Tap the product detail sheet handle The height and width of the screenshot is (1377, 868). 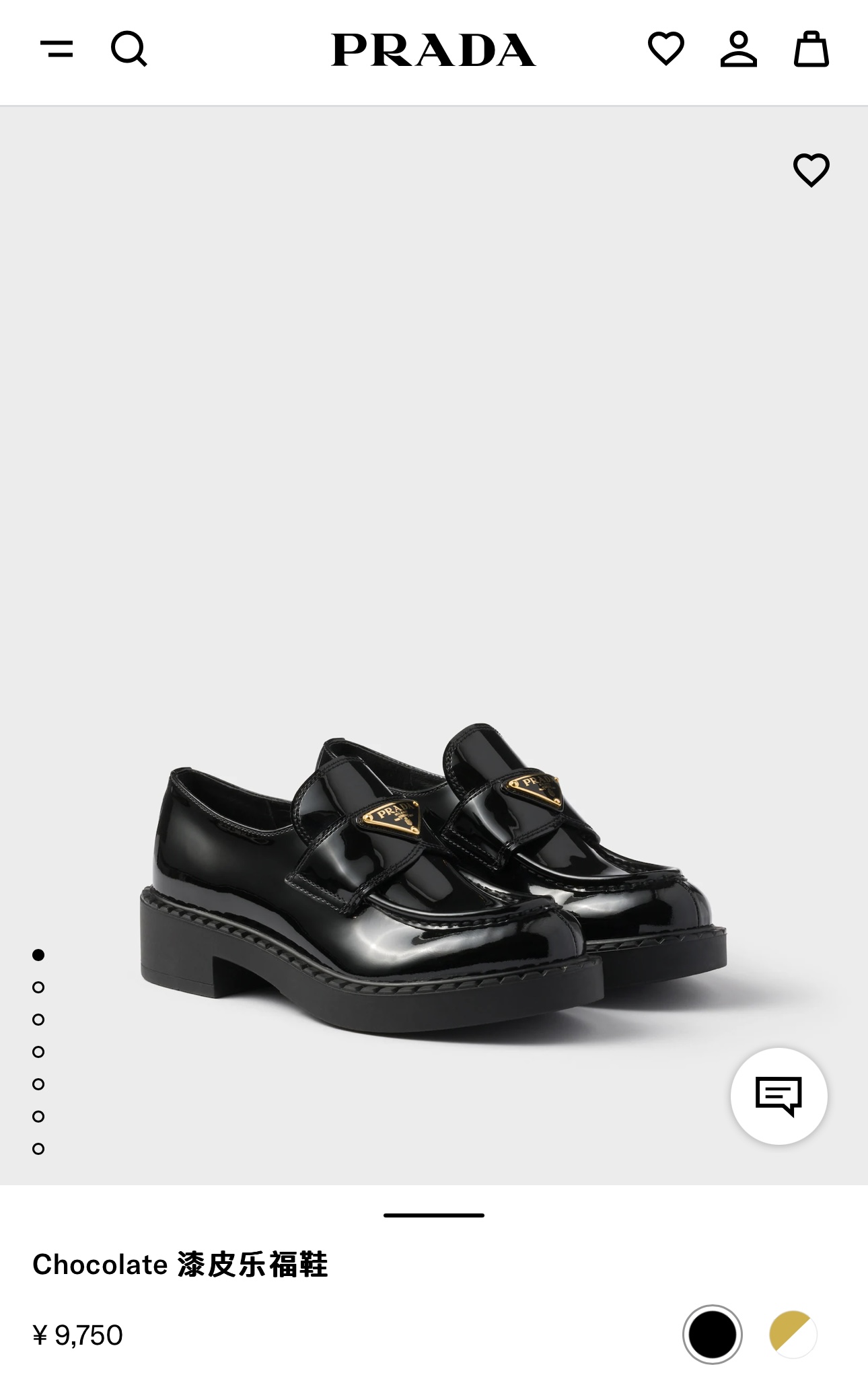point(434,1215)
